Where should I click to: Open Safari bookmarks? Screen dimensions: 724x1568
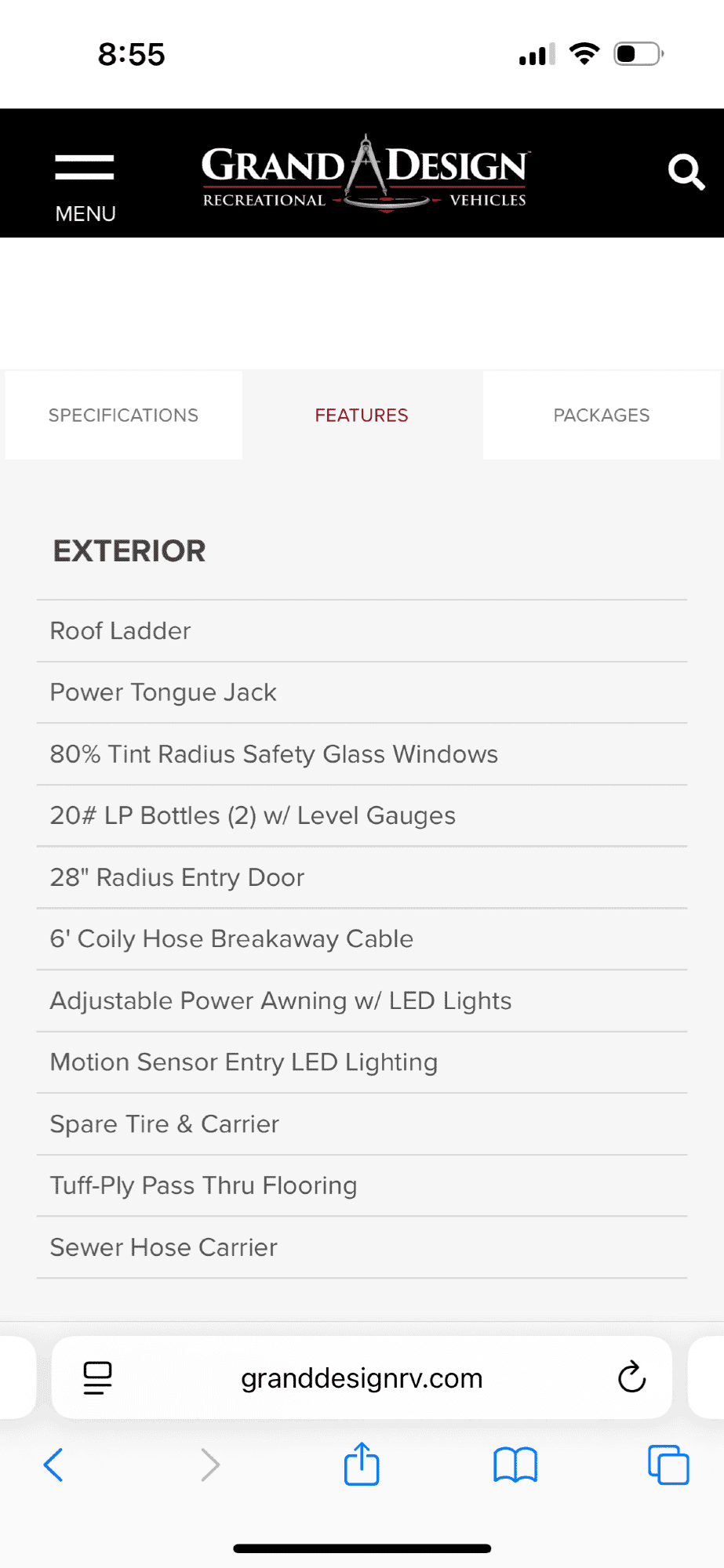click(x=515, y=1464)
